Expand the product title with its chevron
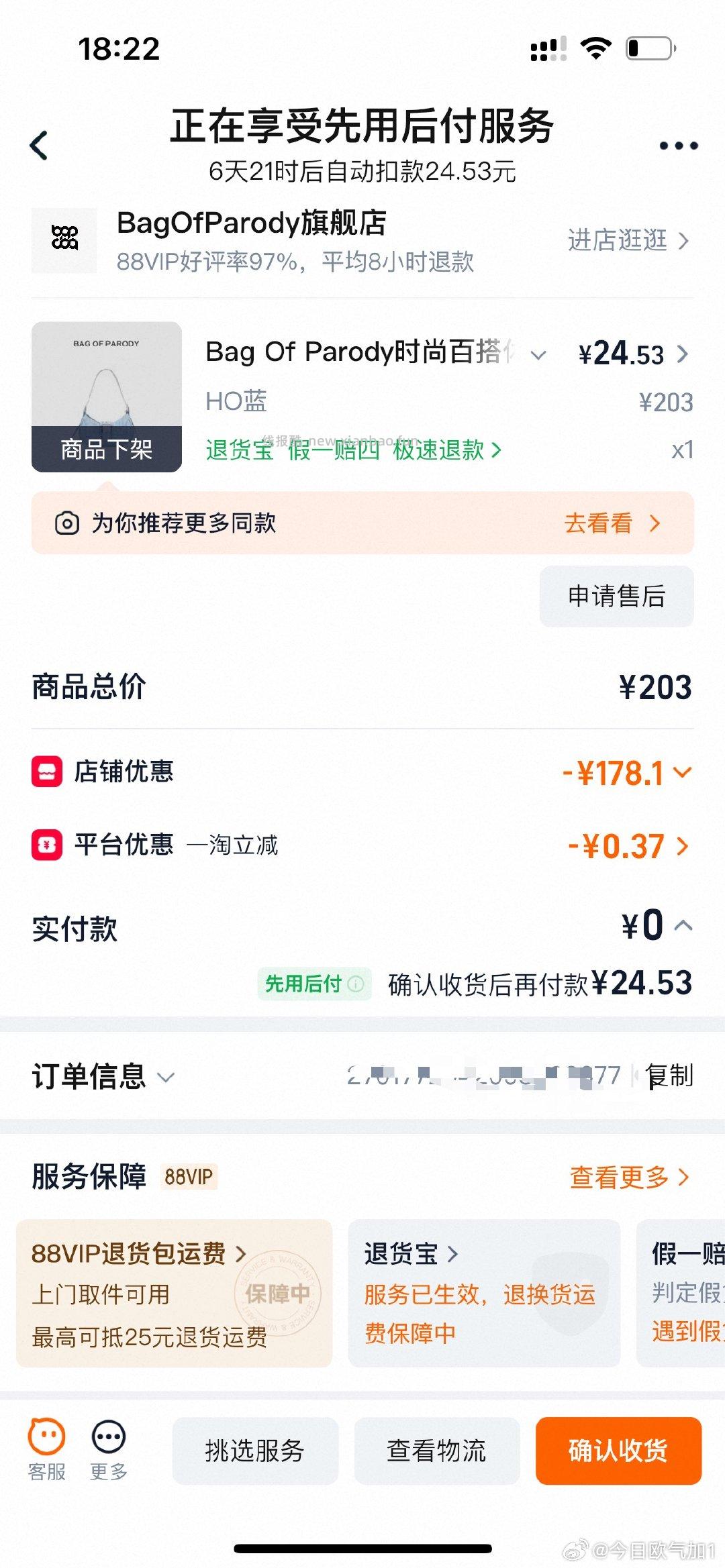Image resolution: width=725 pixels, height=1568 pixels. pyautogui.click(x=537, y=354)
